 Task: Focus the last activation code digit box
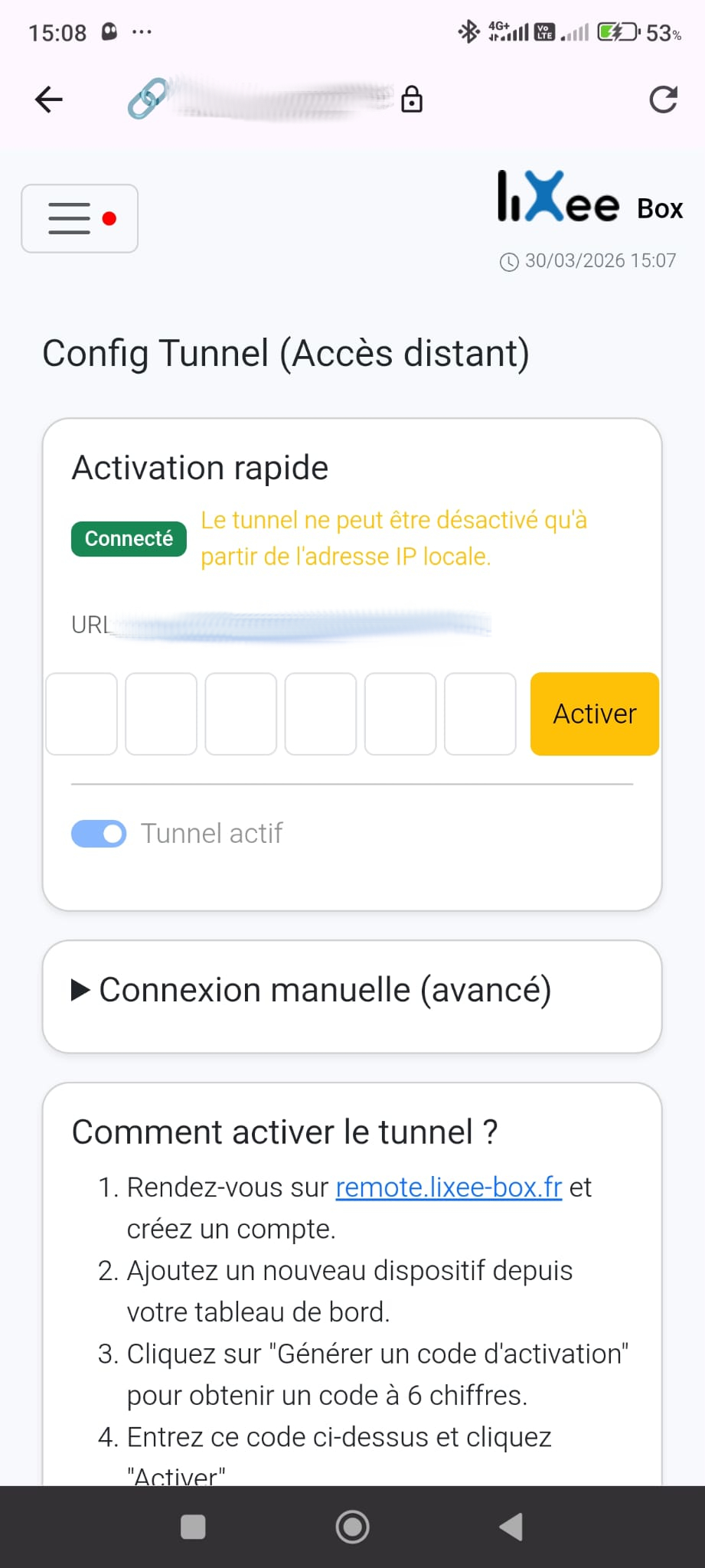[x=480, y=714]
